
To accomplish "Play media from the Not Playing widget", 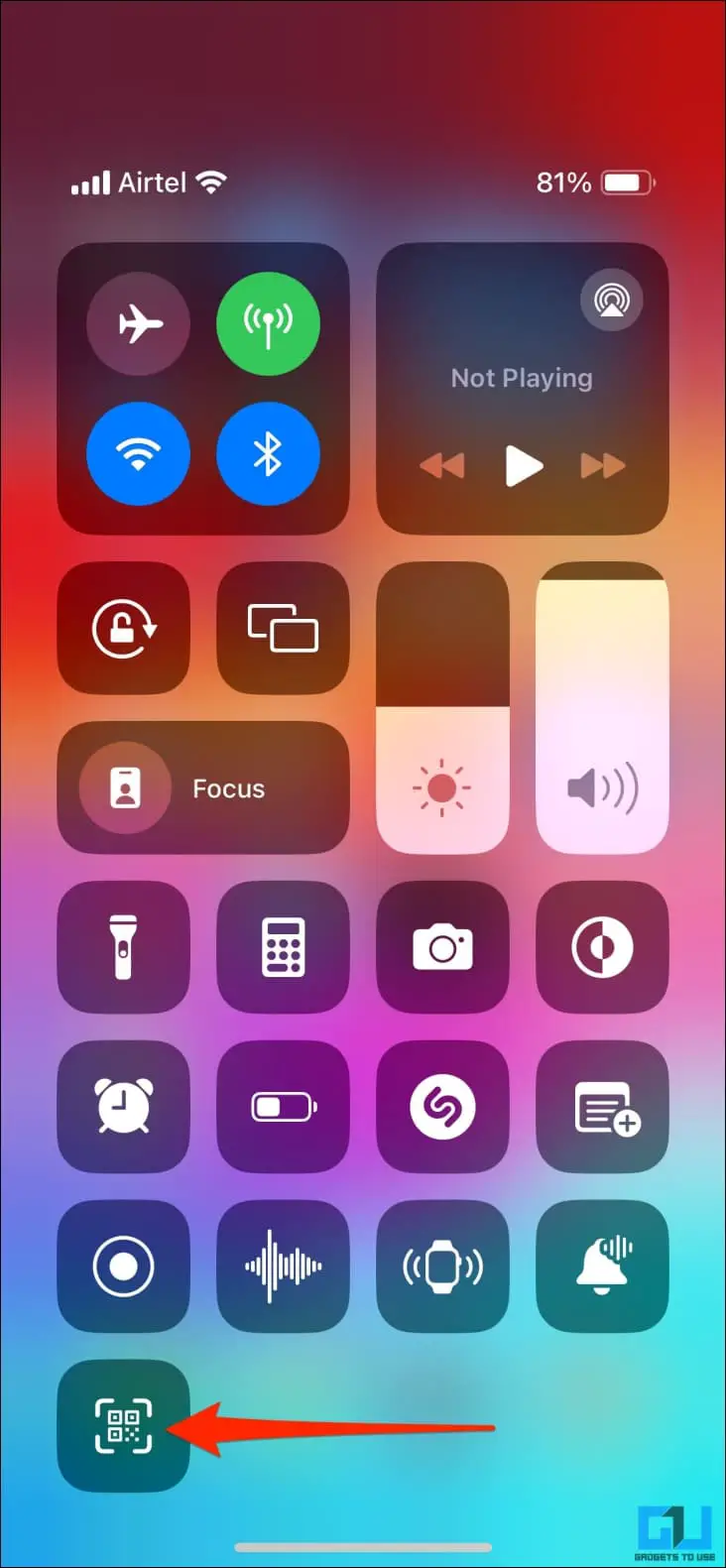I will tap(523, 465).
